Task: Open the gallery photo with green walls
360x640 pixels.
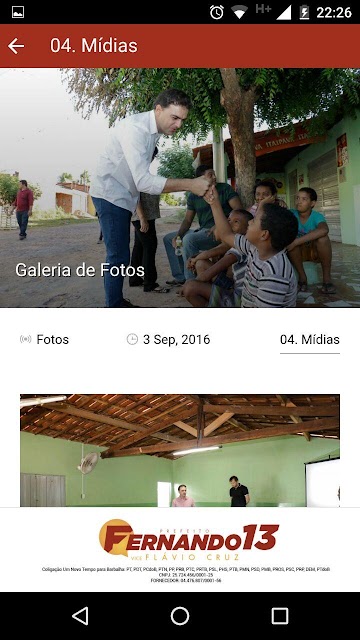Action: 180,451
